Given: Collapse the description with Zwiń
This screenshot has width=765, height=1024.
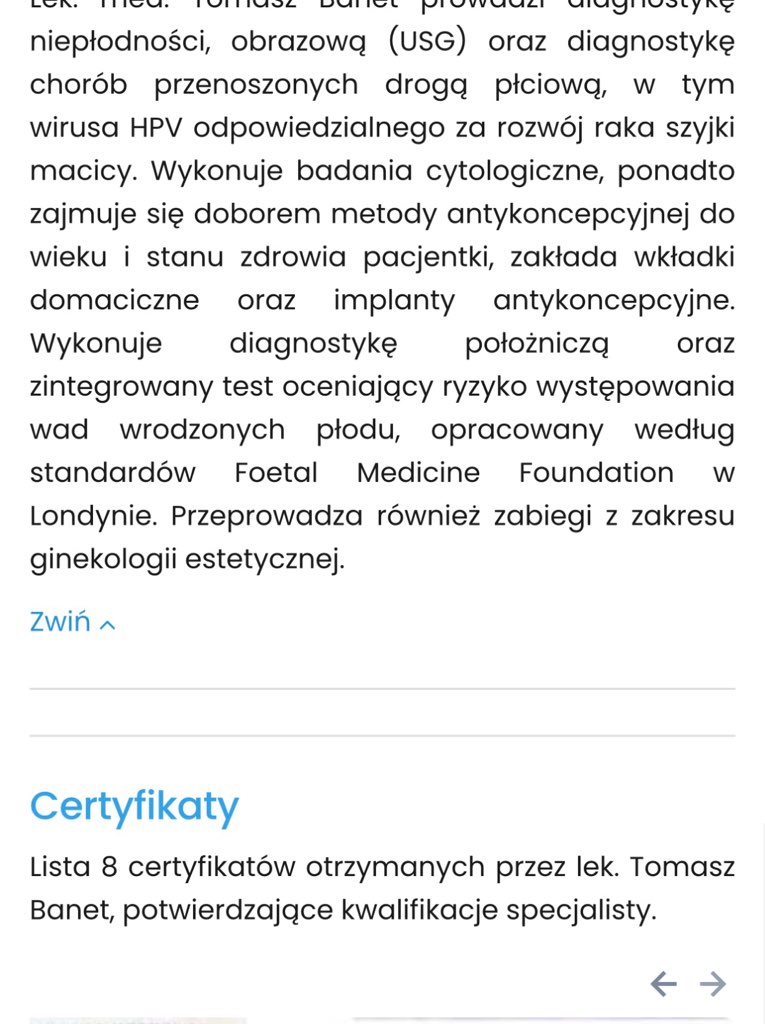Looking at the screenshot, I should 72,622.
